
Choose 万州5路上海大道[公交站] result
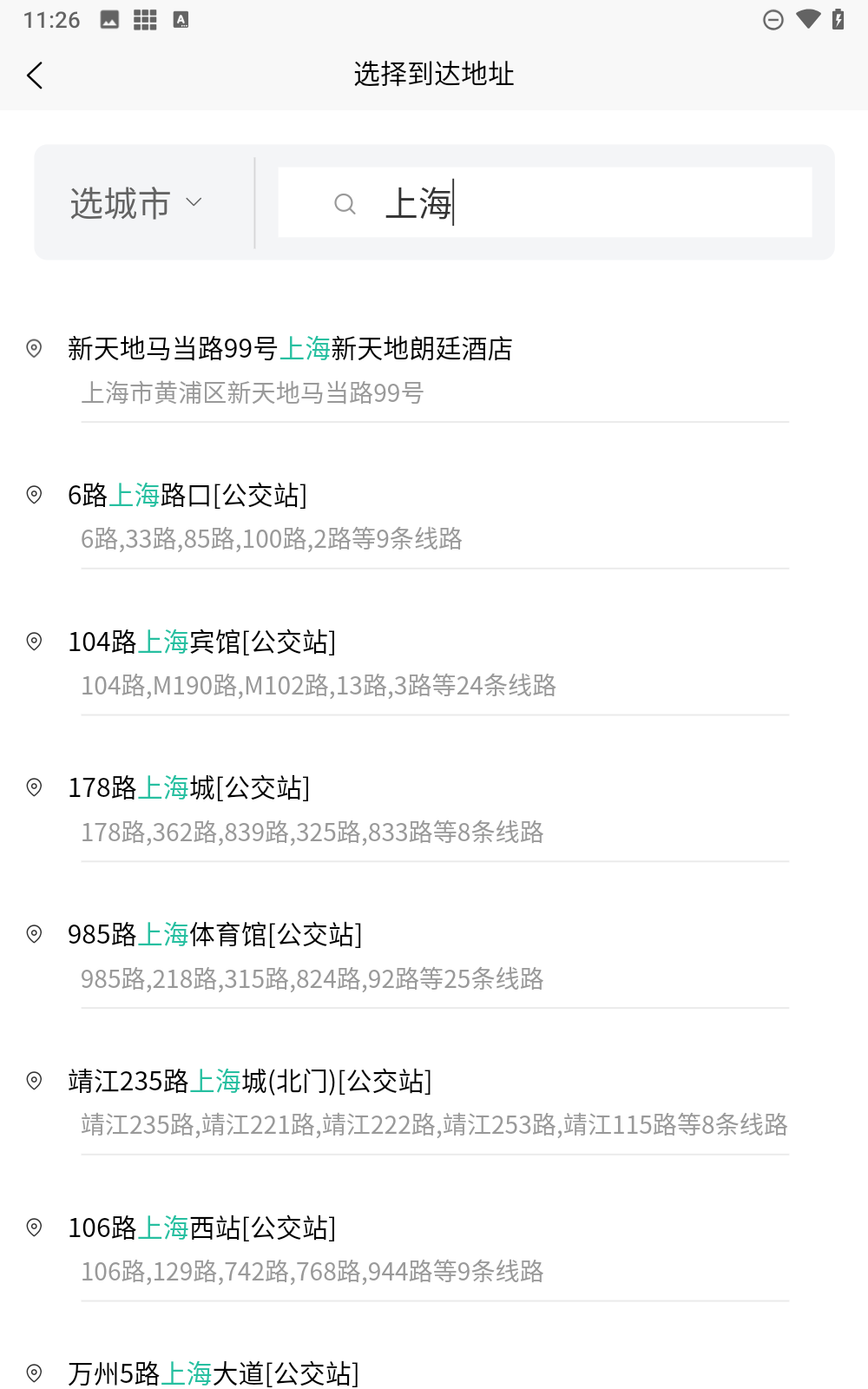(x=214, y=1373)
